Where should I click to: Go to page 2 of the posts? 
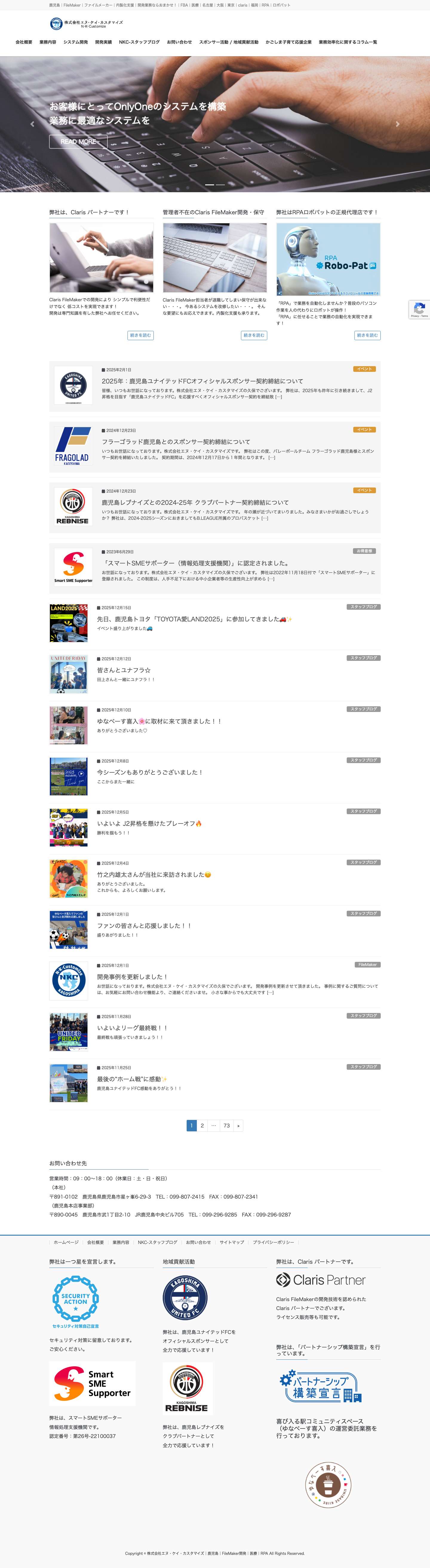coord(202,1125)
